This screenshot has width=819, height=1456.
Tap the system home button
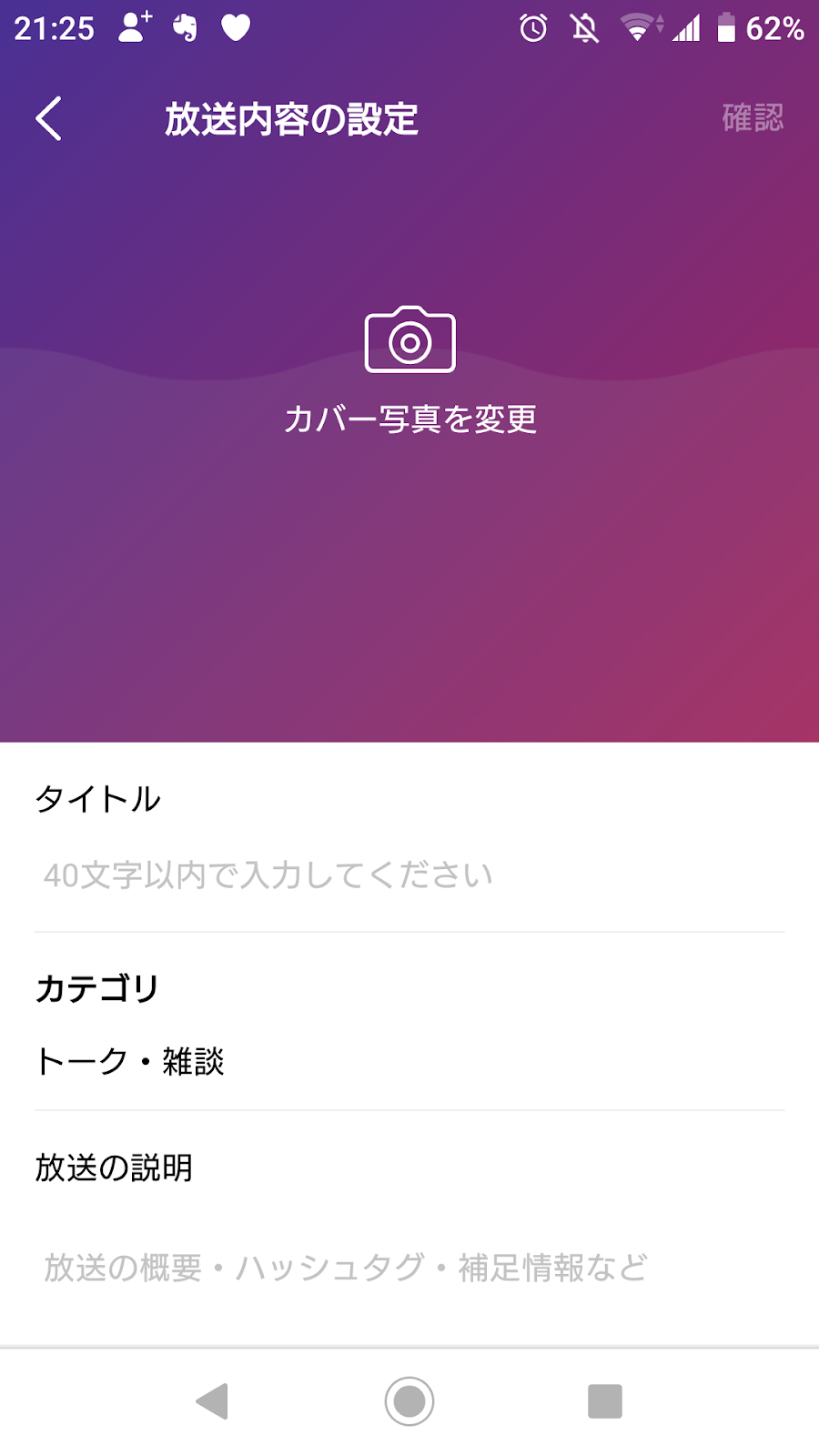click(409, 1401)
